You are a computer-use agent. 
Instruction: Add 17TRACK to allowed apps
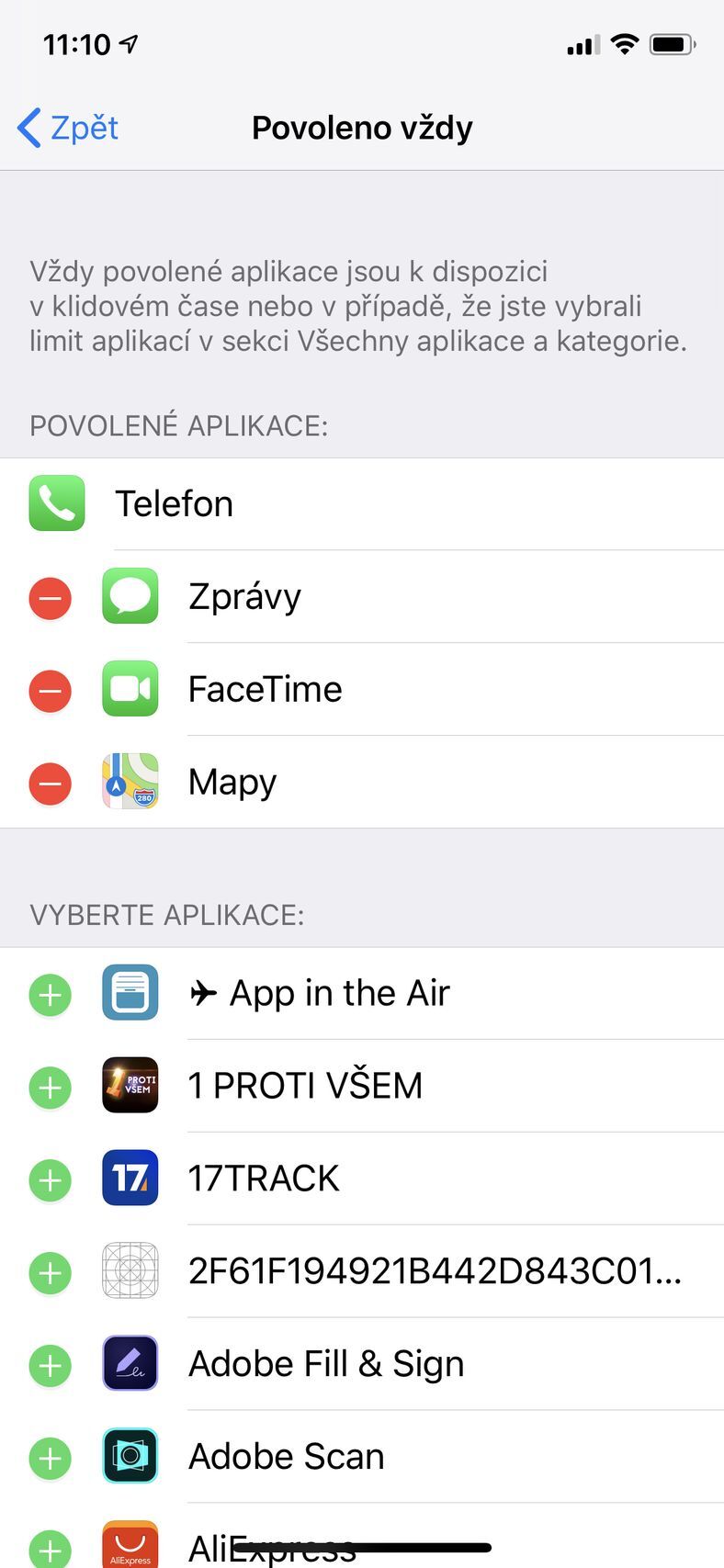pos(50,1179)
